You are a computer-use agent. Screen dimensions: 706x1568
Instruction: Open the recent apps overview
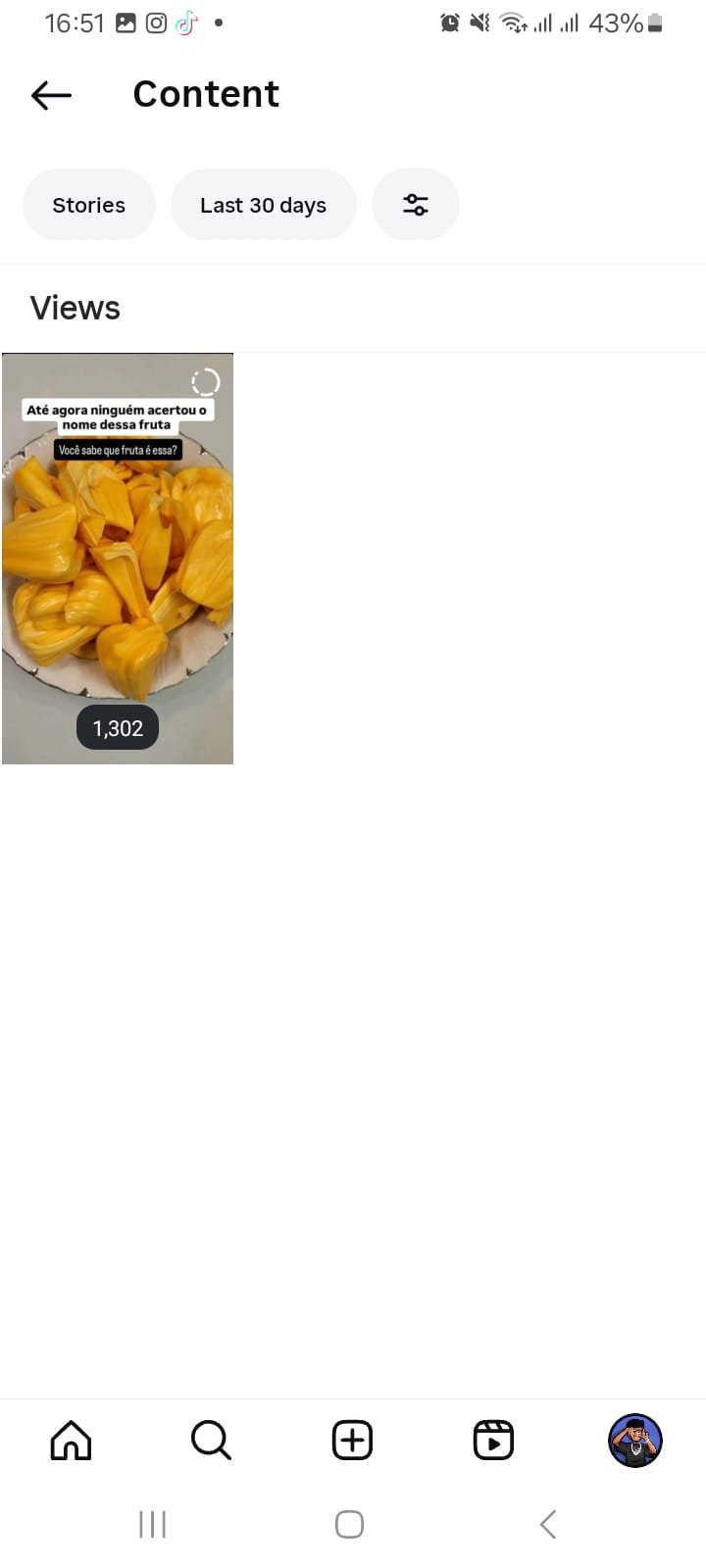click(152, 1524)
